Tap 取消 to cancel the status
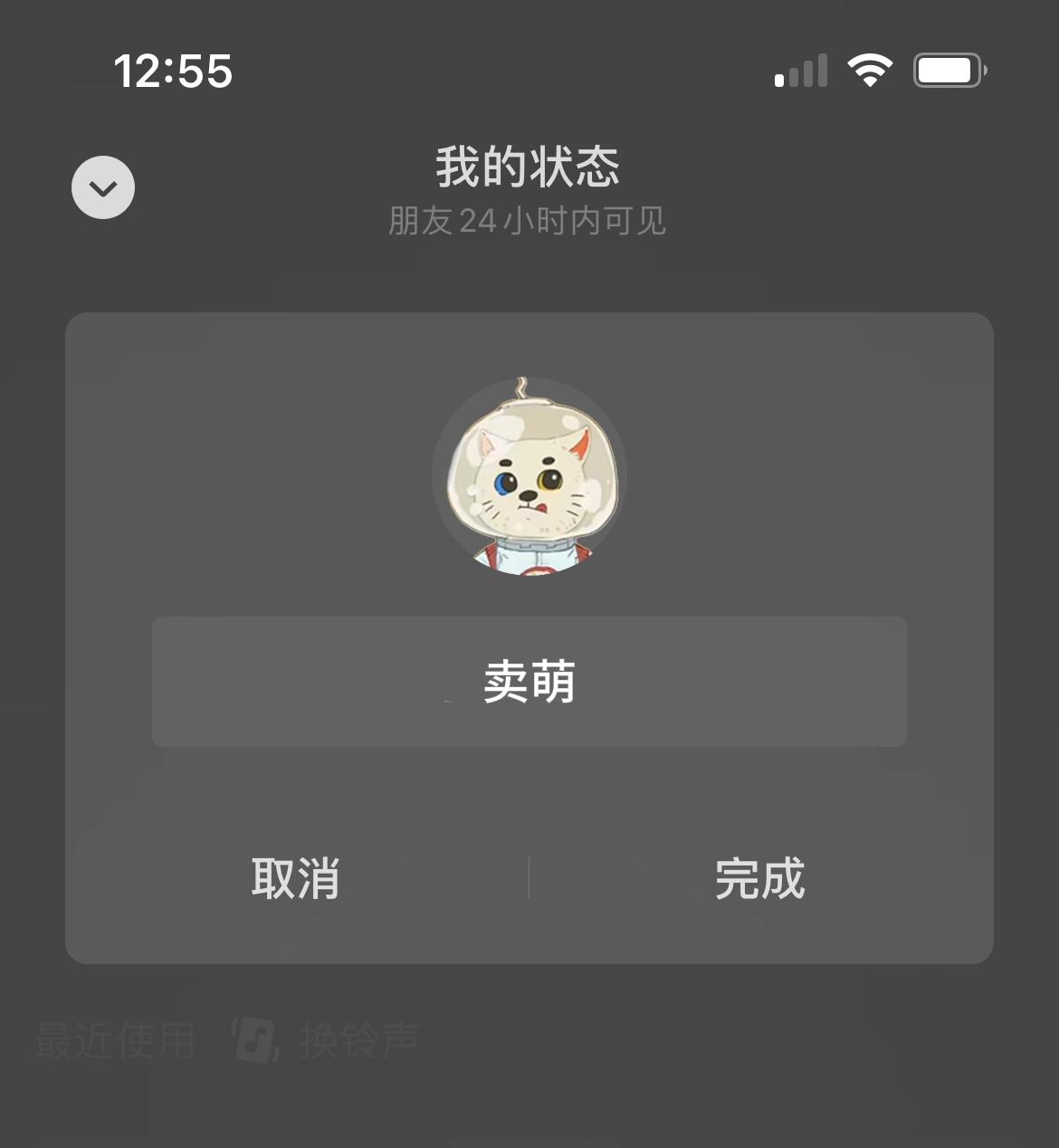 click(295, 877)
